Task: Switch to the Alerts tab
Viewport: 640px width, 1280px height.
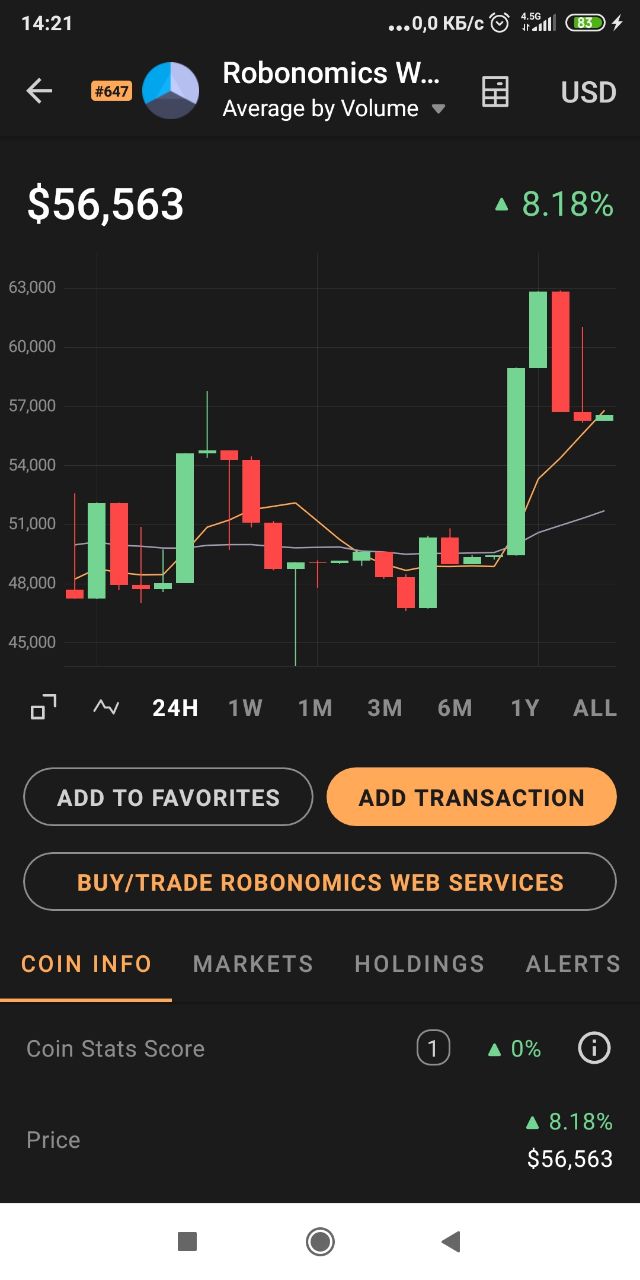Action: coord(573,964)
